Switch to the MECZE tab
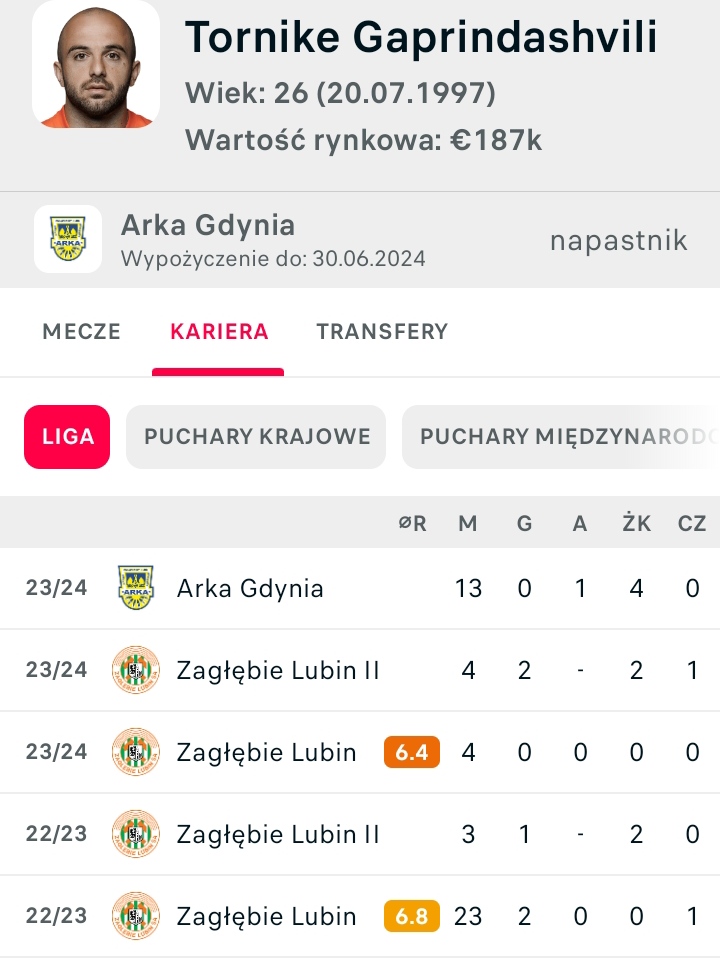This screenshot has height=961, width=720. (x=81, y=332)
